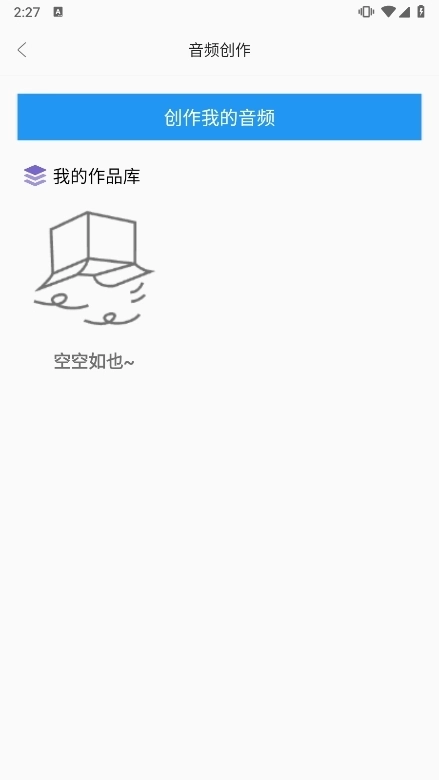Tap the 创作我的音频 button

pyautogui.click(x=219, y=117)
